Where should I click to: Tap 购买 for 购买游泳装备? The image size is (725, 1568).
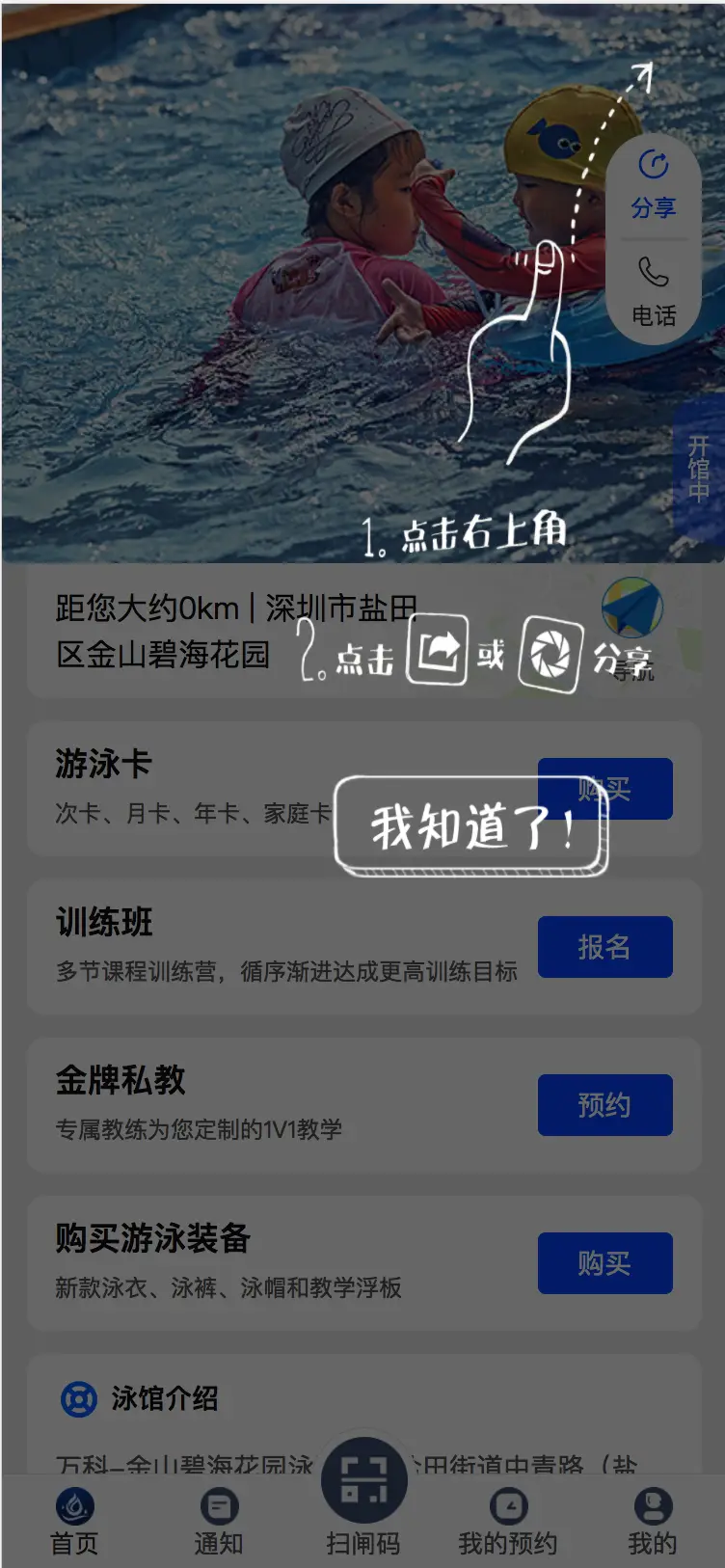(x=604, y=1263)
